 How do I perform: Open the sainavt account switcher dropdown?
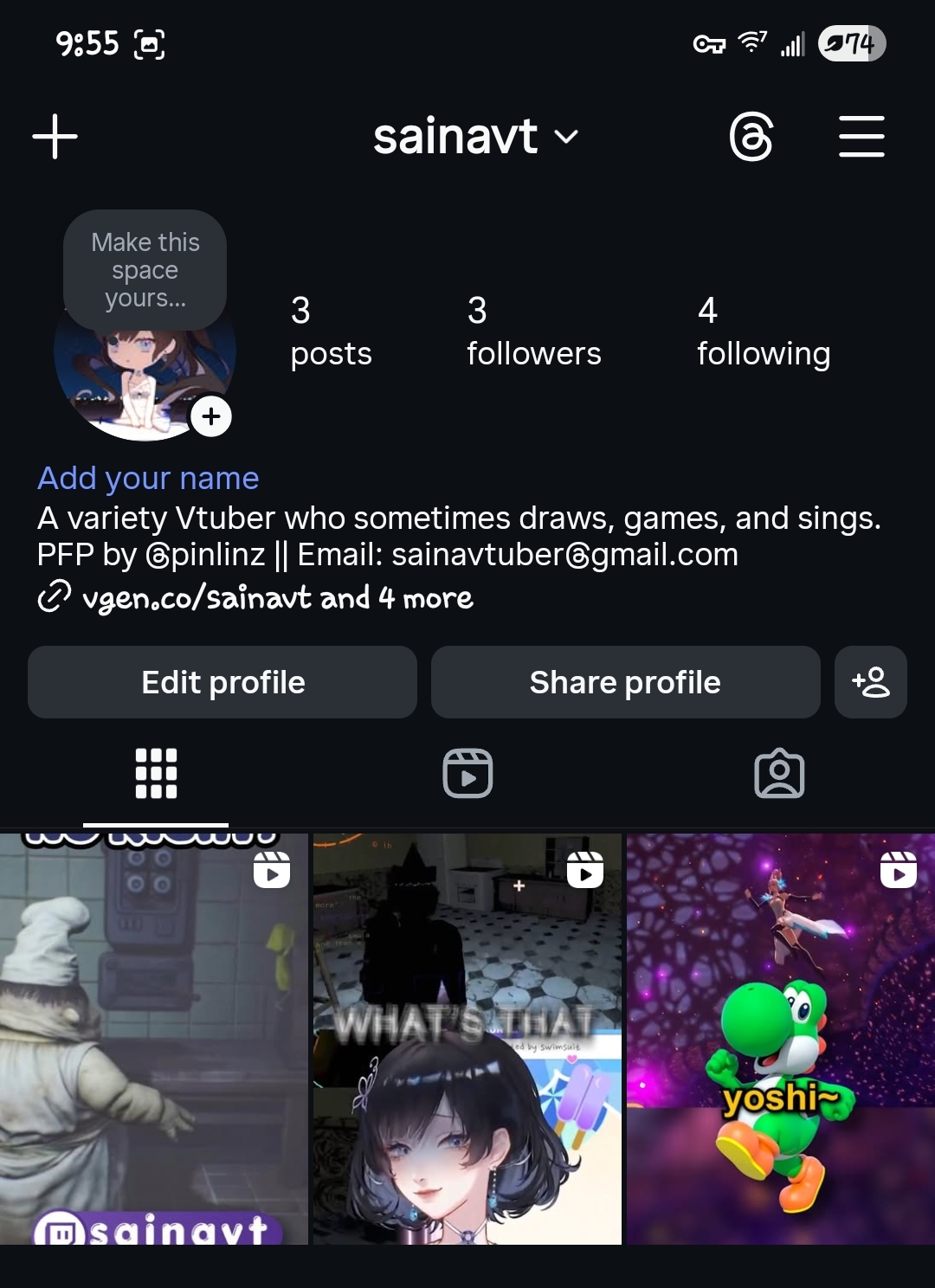475,137
